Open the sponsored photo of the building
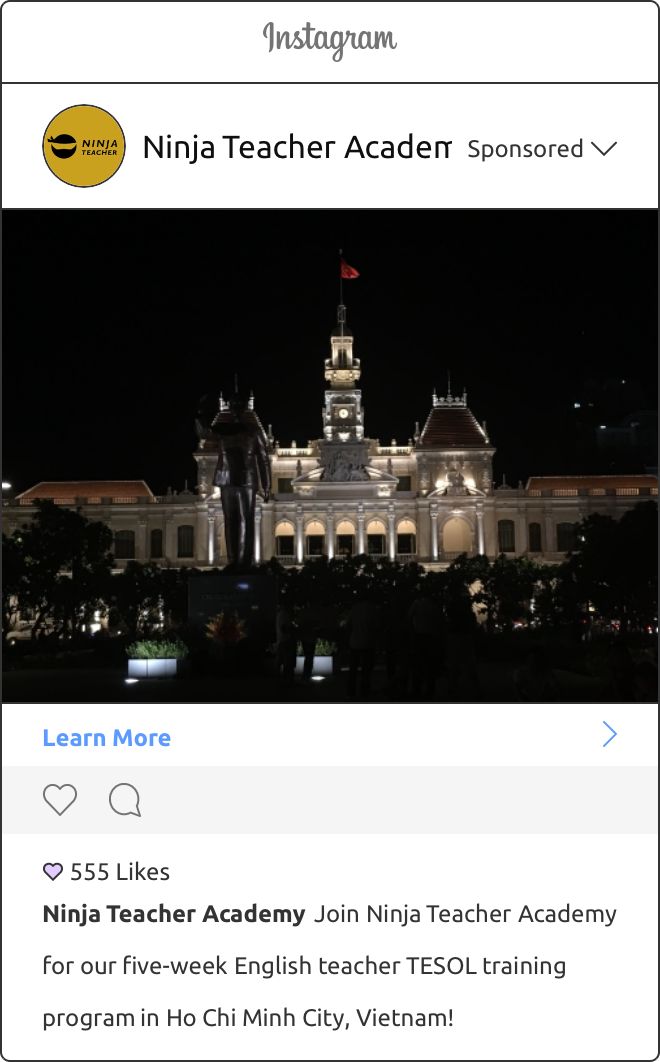 pyautogui.click(x=330, y=456)
